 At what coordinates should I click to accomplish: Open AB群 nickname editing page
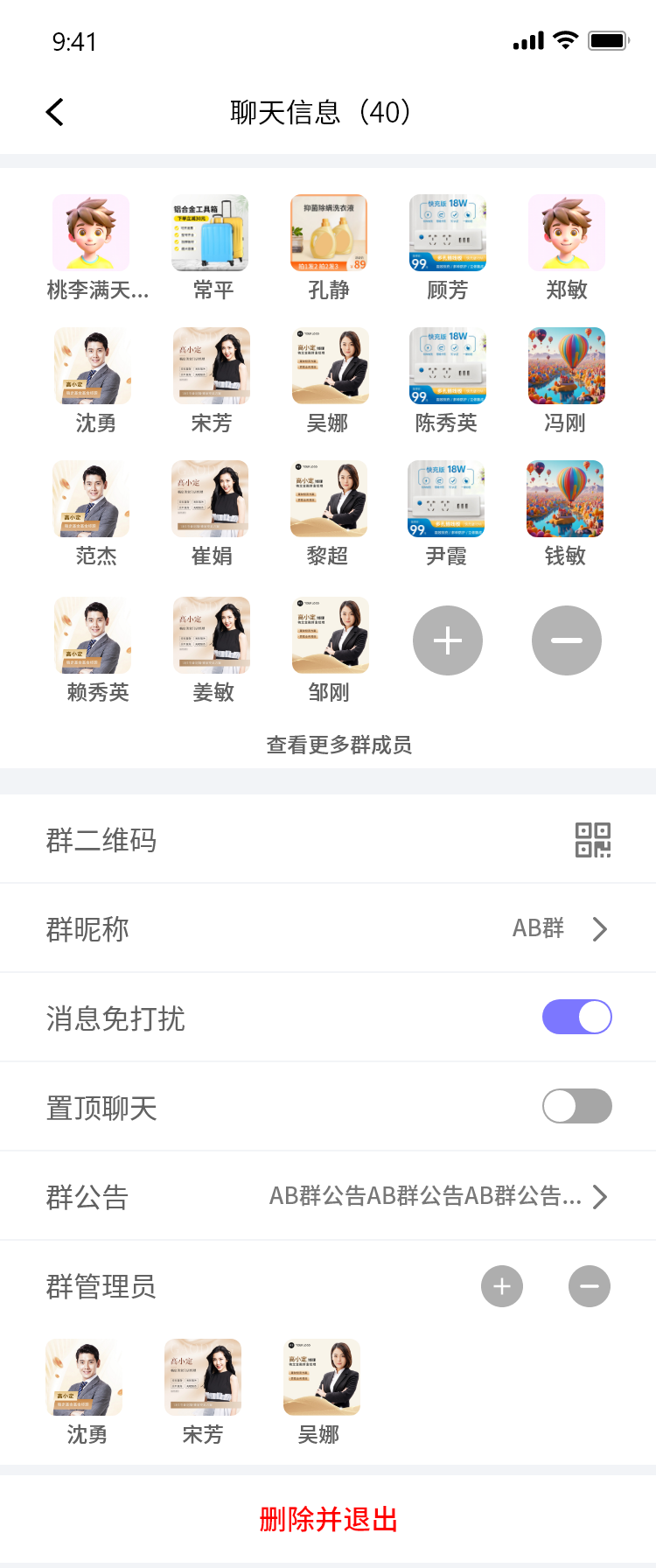pyautogui.click(x=537, y=927)
